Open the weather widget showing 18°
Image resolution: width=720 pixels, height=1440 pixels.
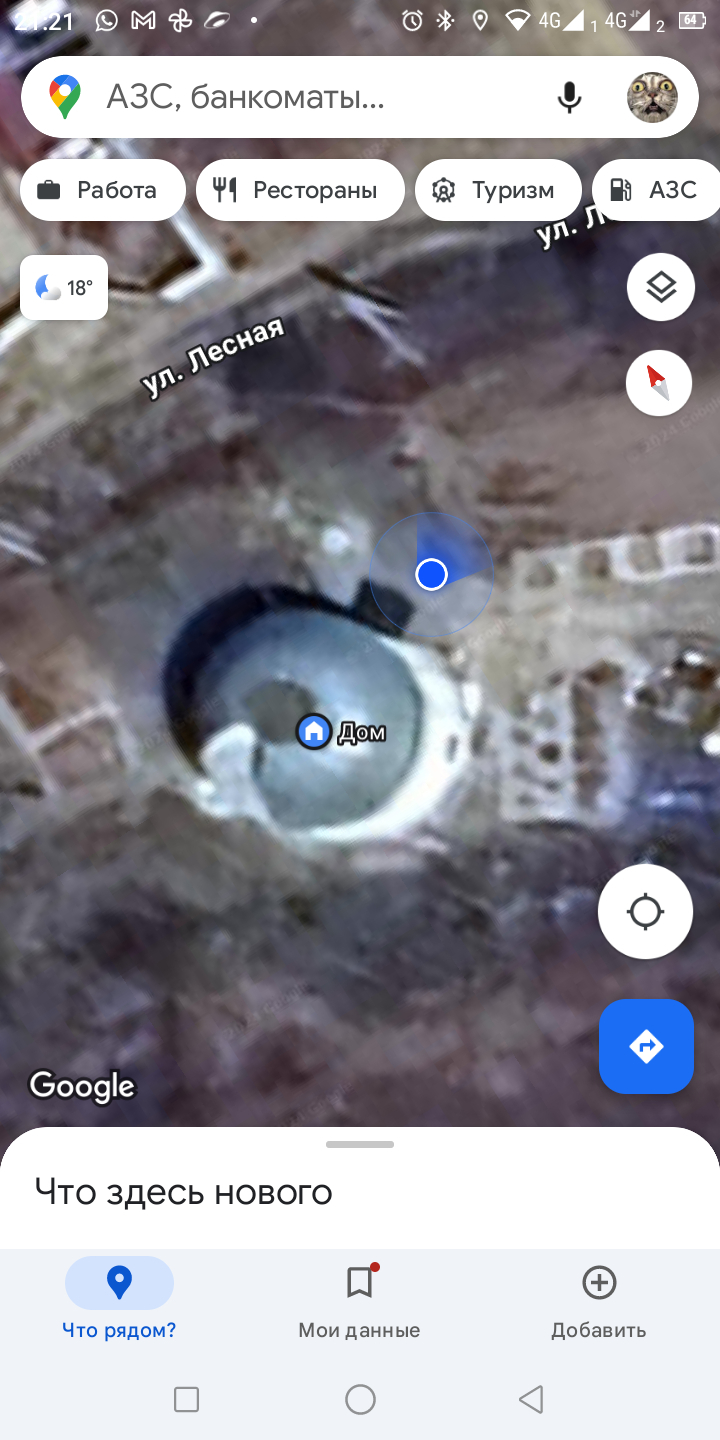pyautogui.click(x=64, y=288)
